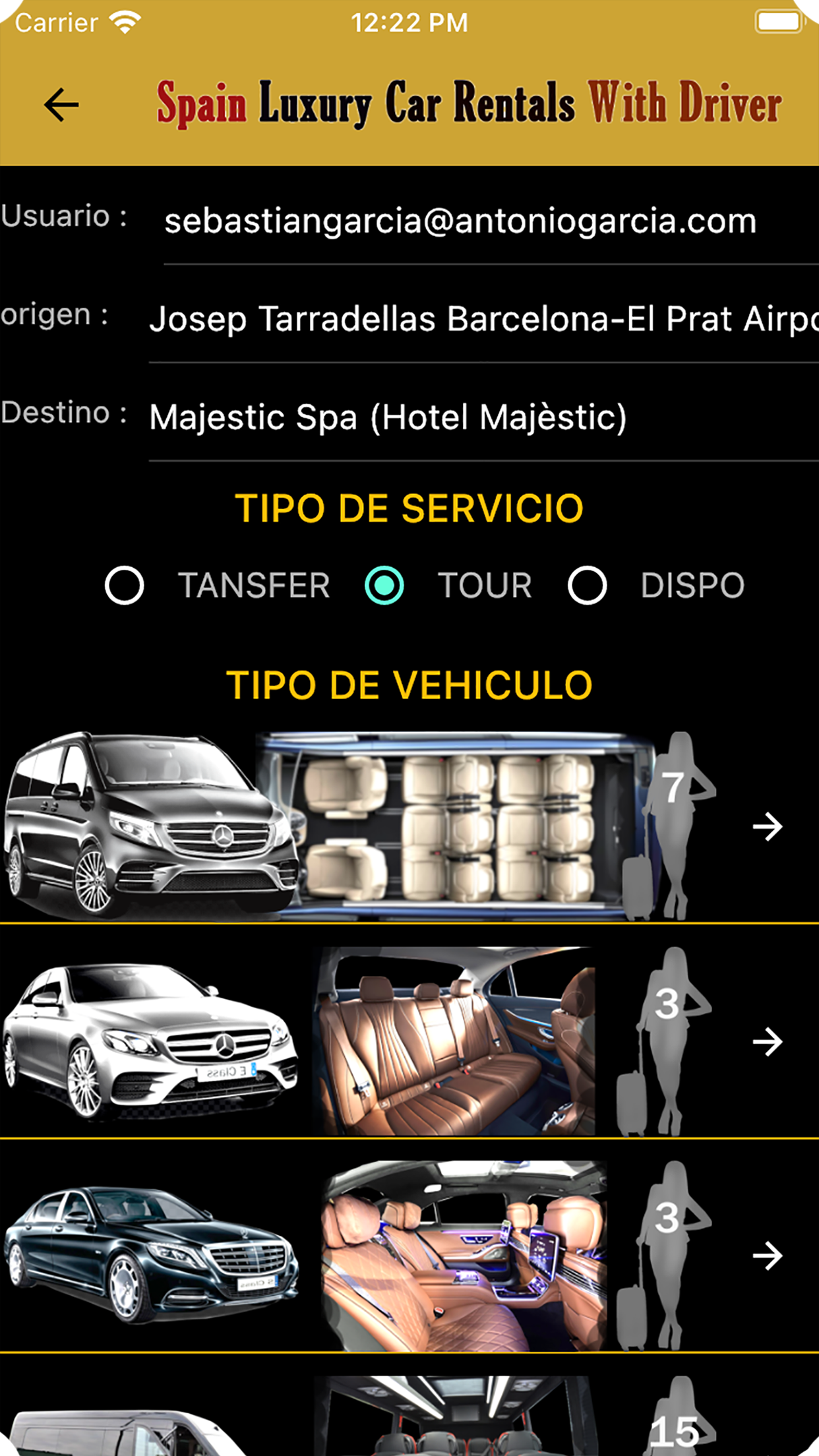The height and width of the screenshot is (1456, 819).
Task: Tap the arrow on the silver sedan row
Action: pos(768,1042)
